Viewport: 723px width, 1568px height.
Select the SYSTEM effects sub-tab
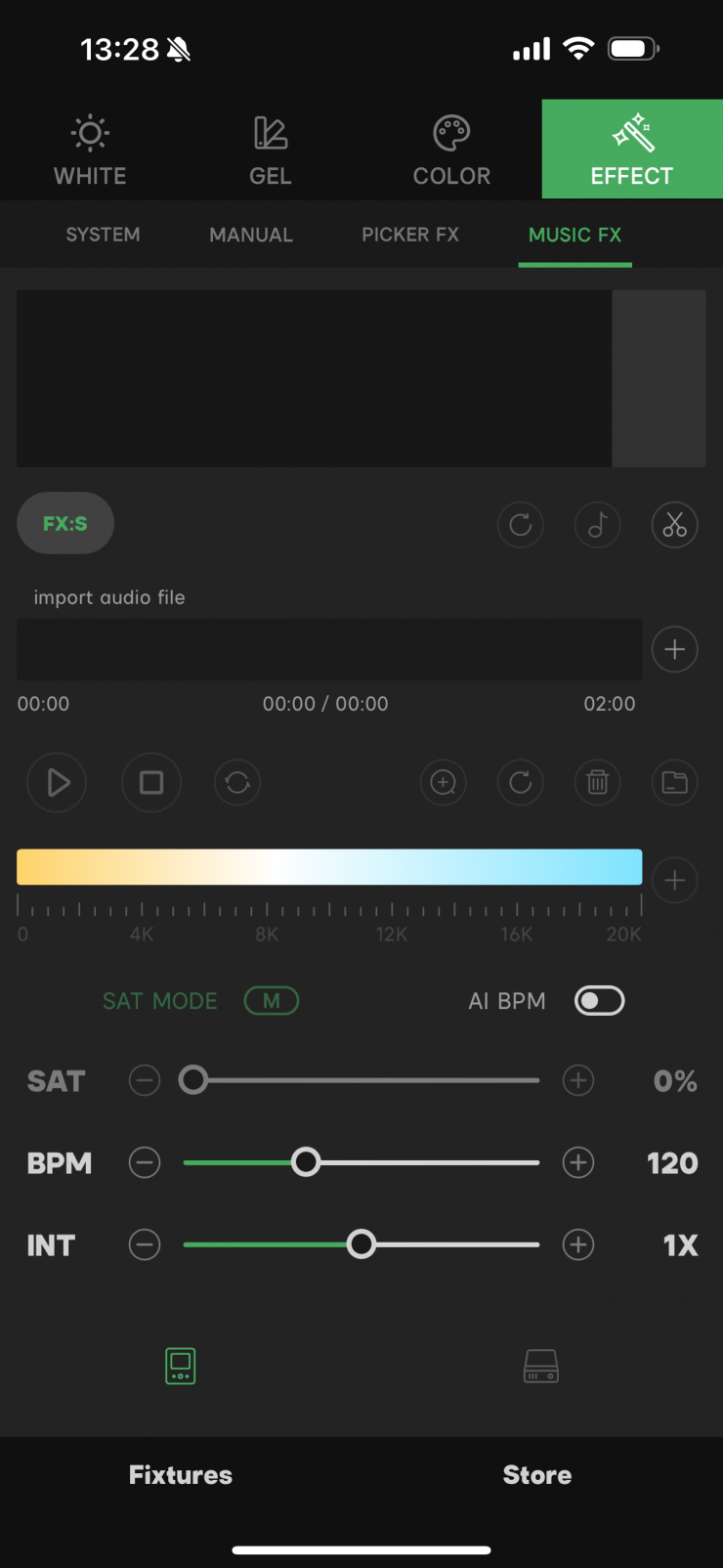point(103,235)
